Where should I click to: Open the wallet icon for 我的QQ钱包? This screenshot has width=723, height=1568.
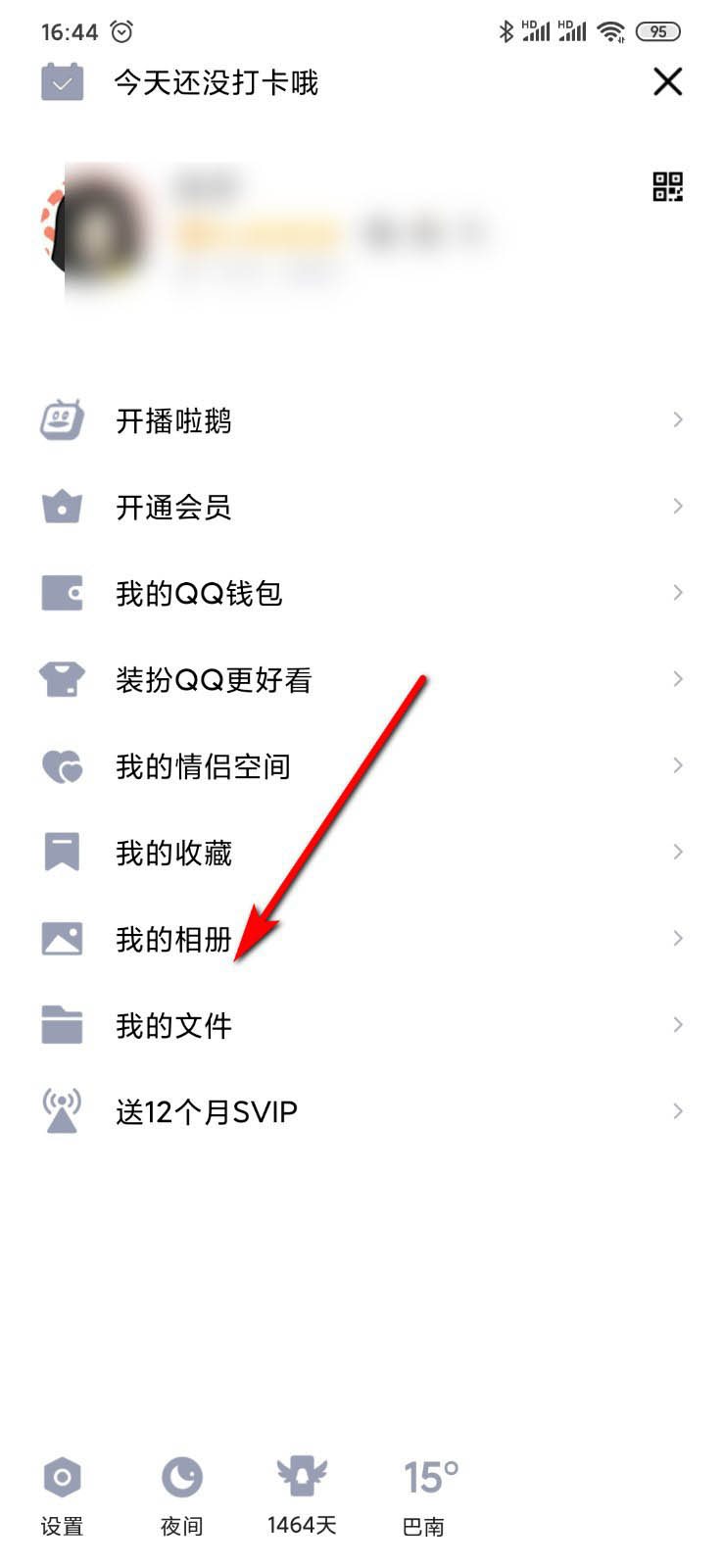pos(62,592)
